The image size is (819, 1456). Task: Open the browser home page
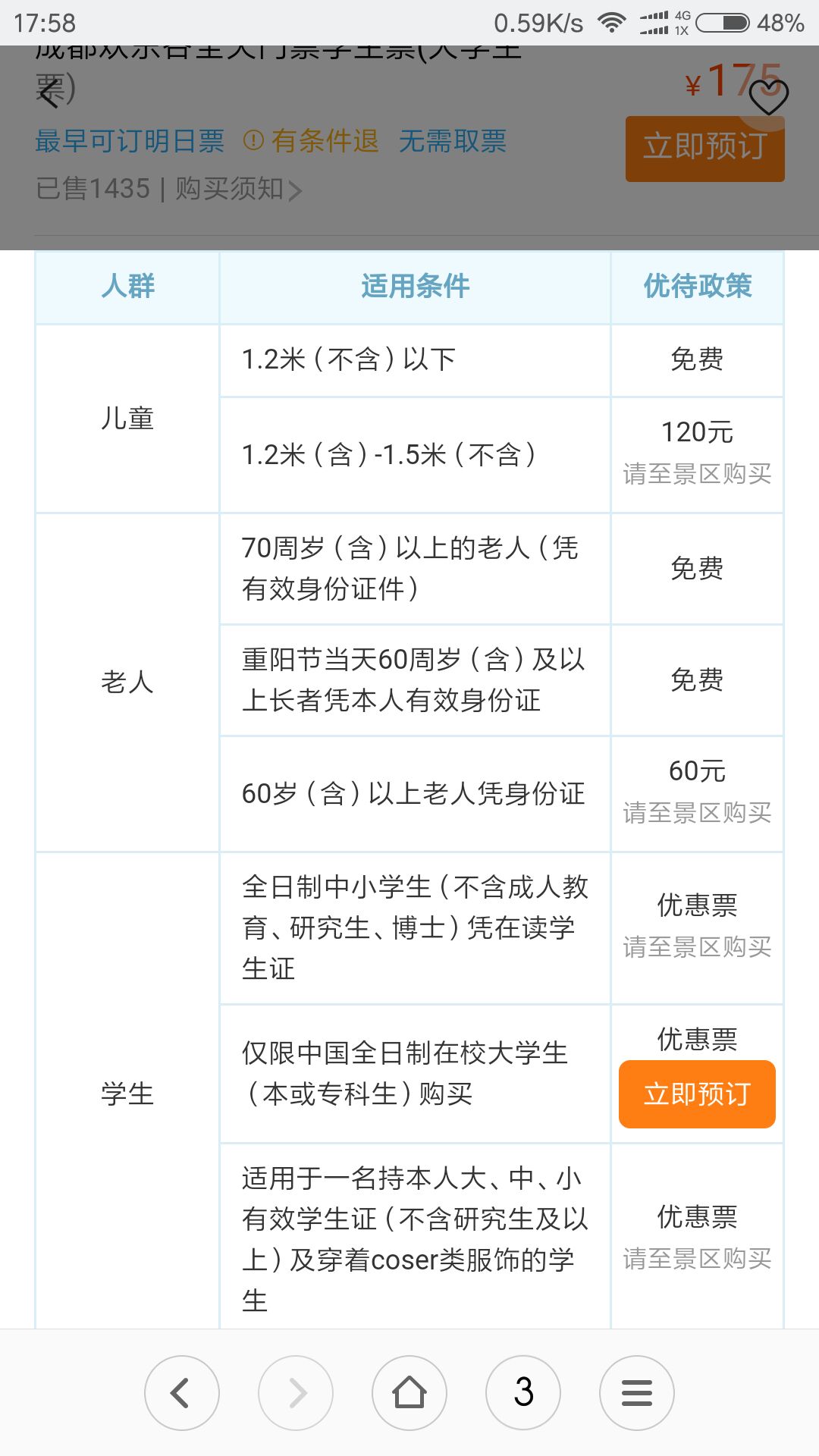[409, 1393]
